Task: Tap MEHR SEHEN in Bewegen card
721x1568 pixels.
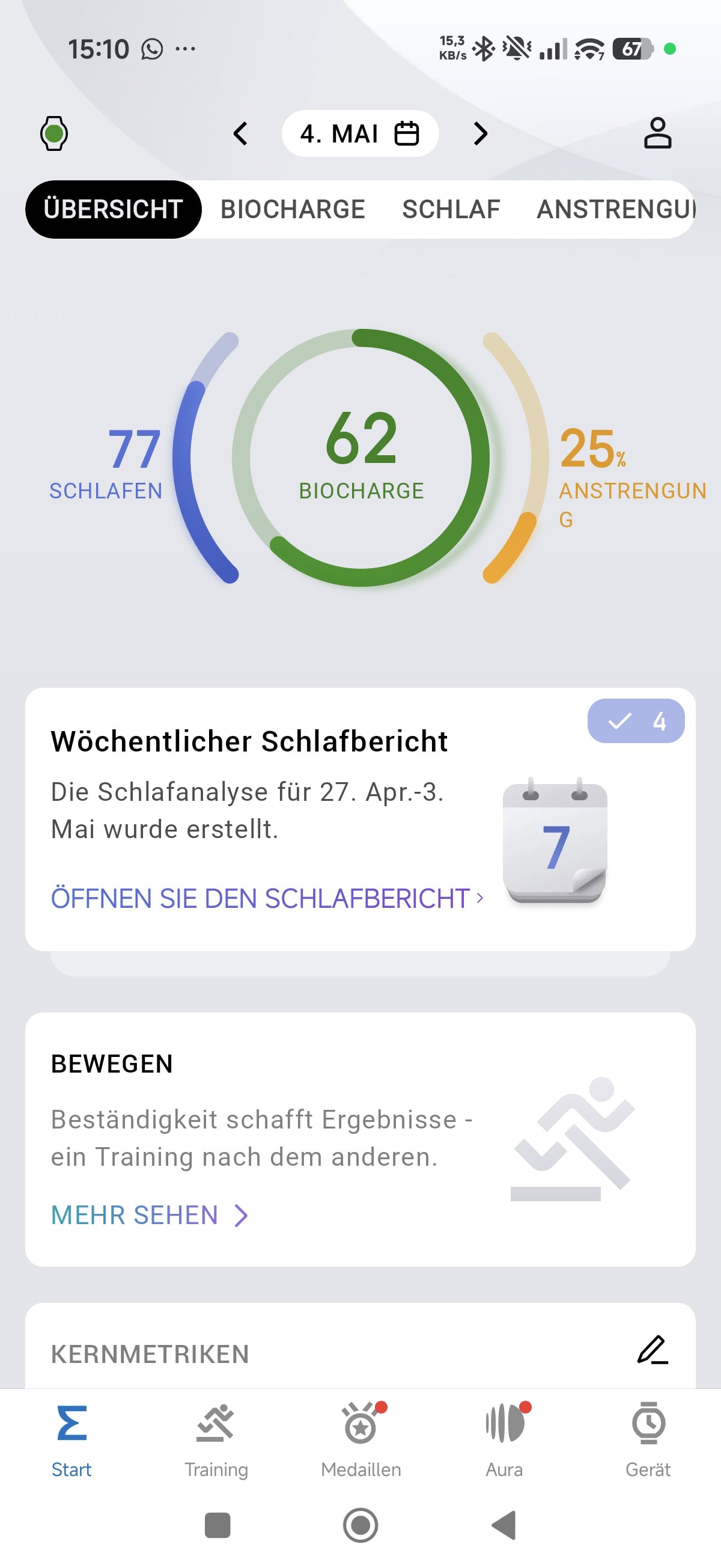Action: pos(150,1215)
